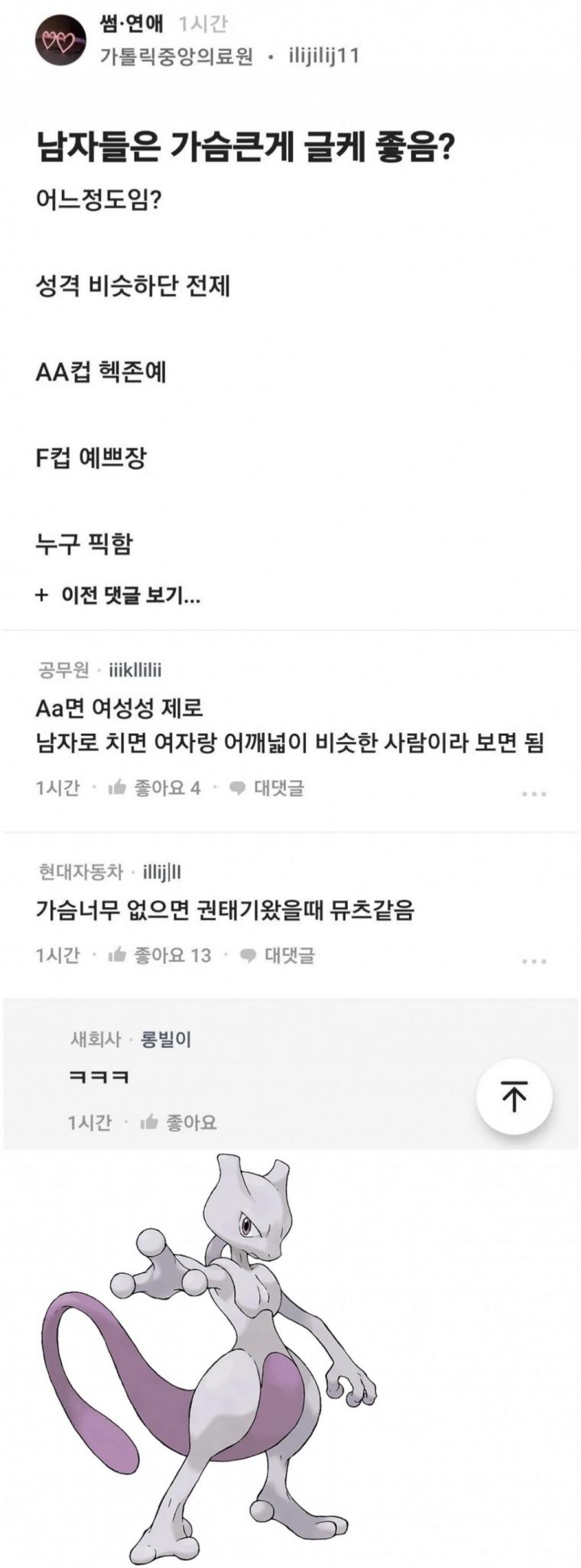The width and height of the screenshot is (581, 1568).
Task: Like the ㅋㅋㅋ reply from 새회사
Action: coord(179,1122)
